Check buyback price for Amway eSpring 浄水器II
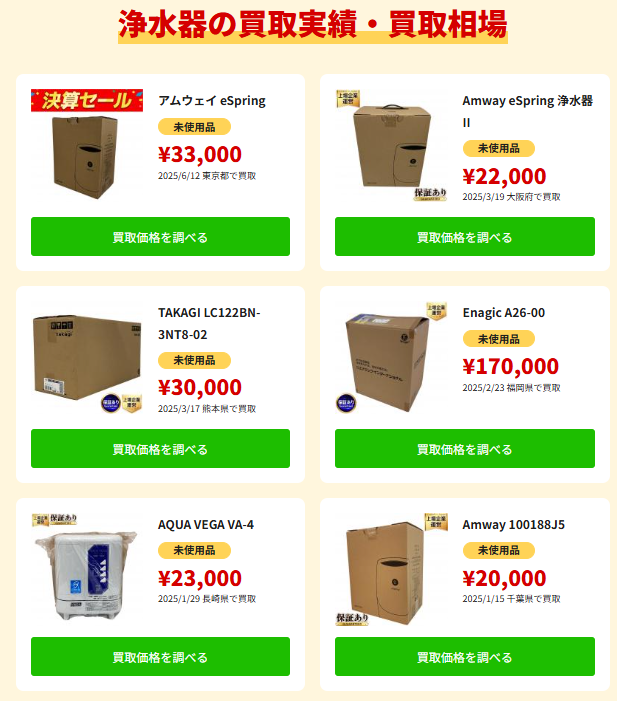The image size is (617, 701). 464,237
